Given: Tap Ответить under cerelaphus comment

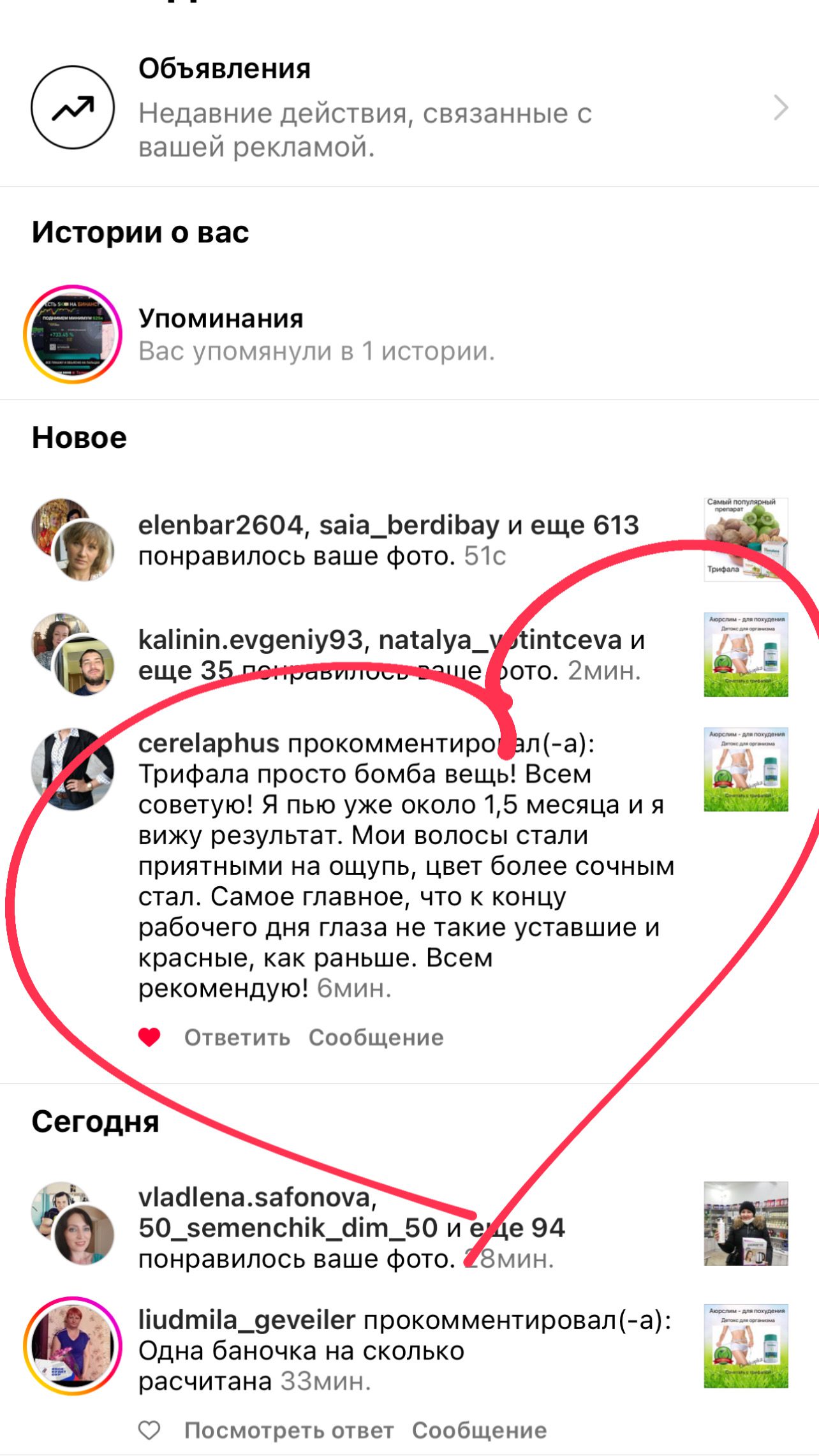Looking at the screenshot, I should point(237,1037).
